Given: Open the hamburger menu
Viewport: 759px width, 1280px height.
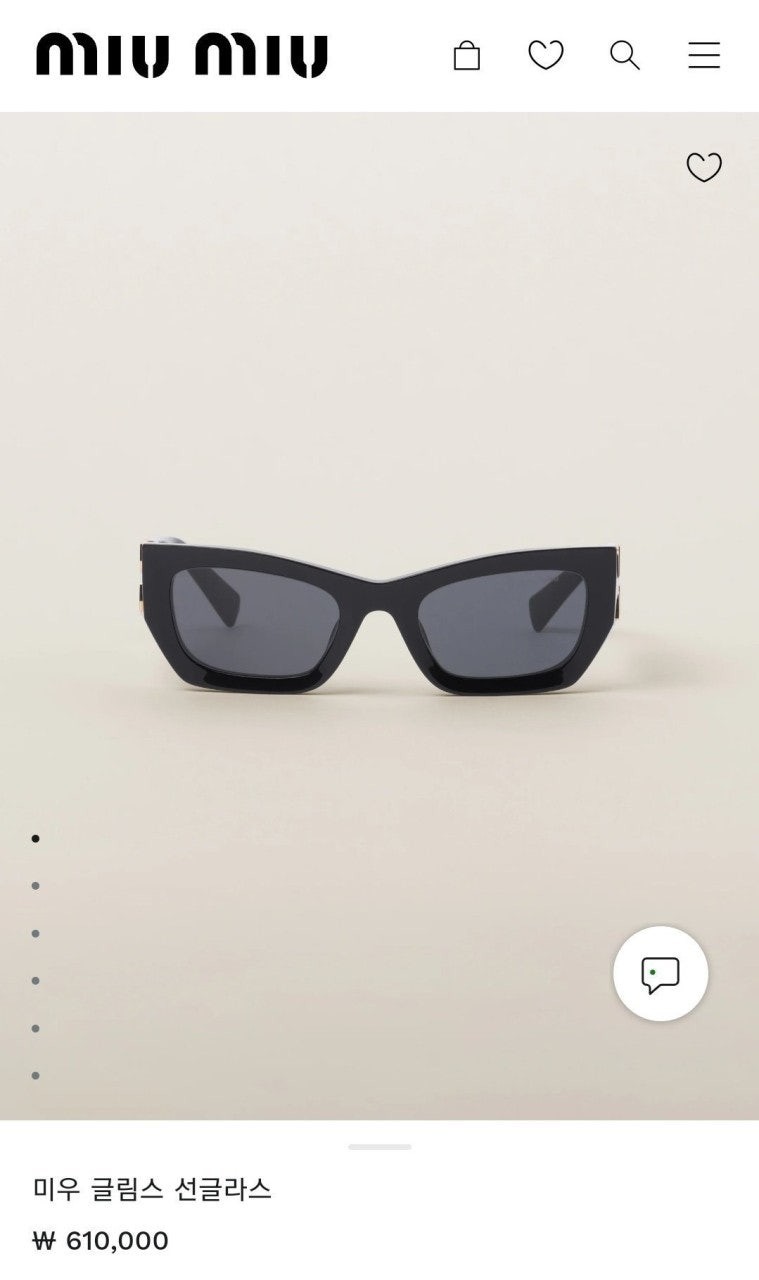Looking at the screenshot, I should point(704,55).
